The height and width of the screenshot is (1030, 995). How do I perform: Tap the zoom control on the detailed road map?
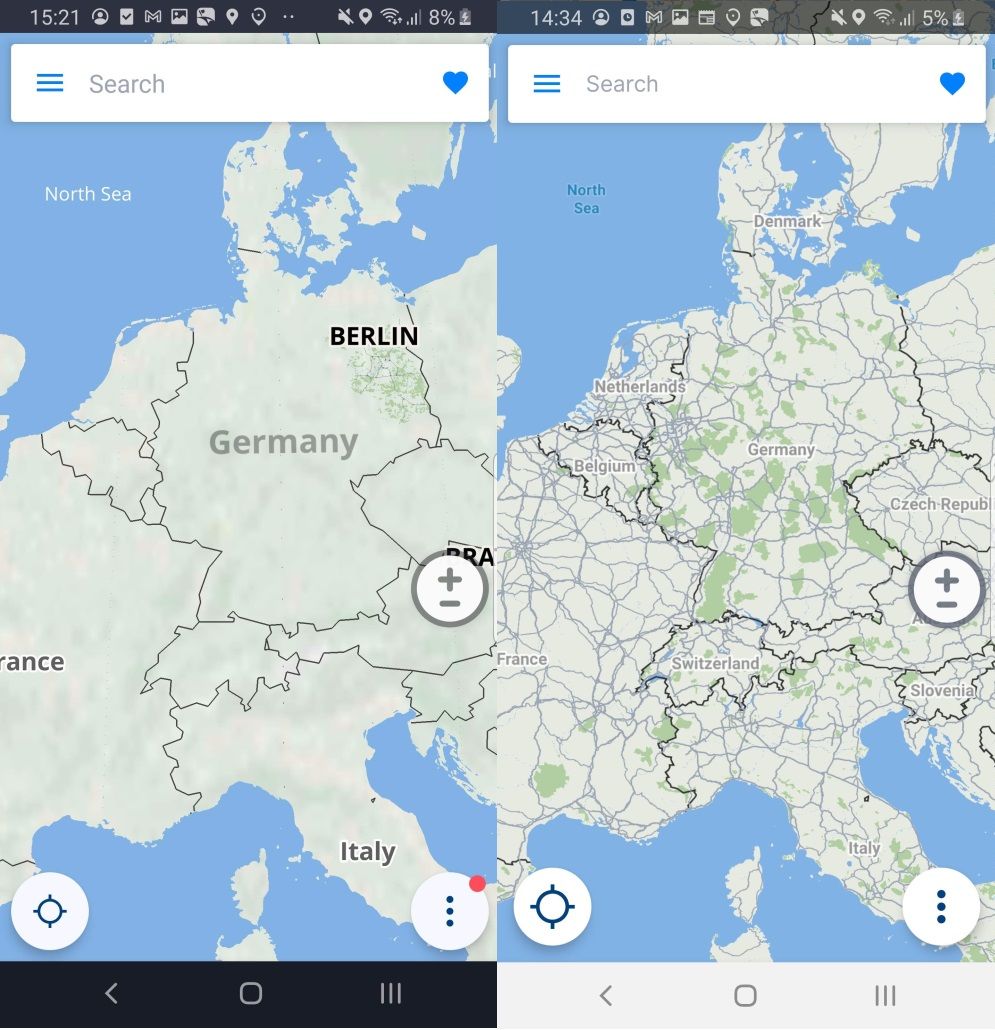pos(947,590)
